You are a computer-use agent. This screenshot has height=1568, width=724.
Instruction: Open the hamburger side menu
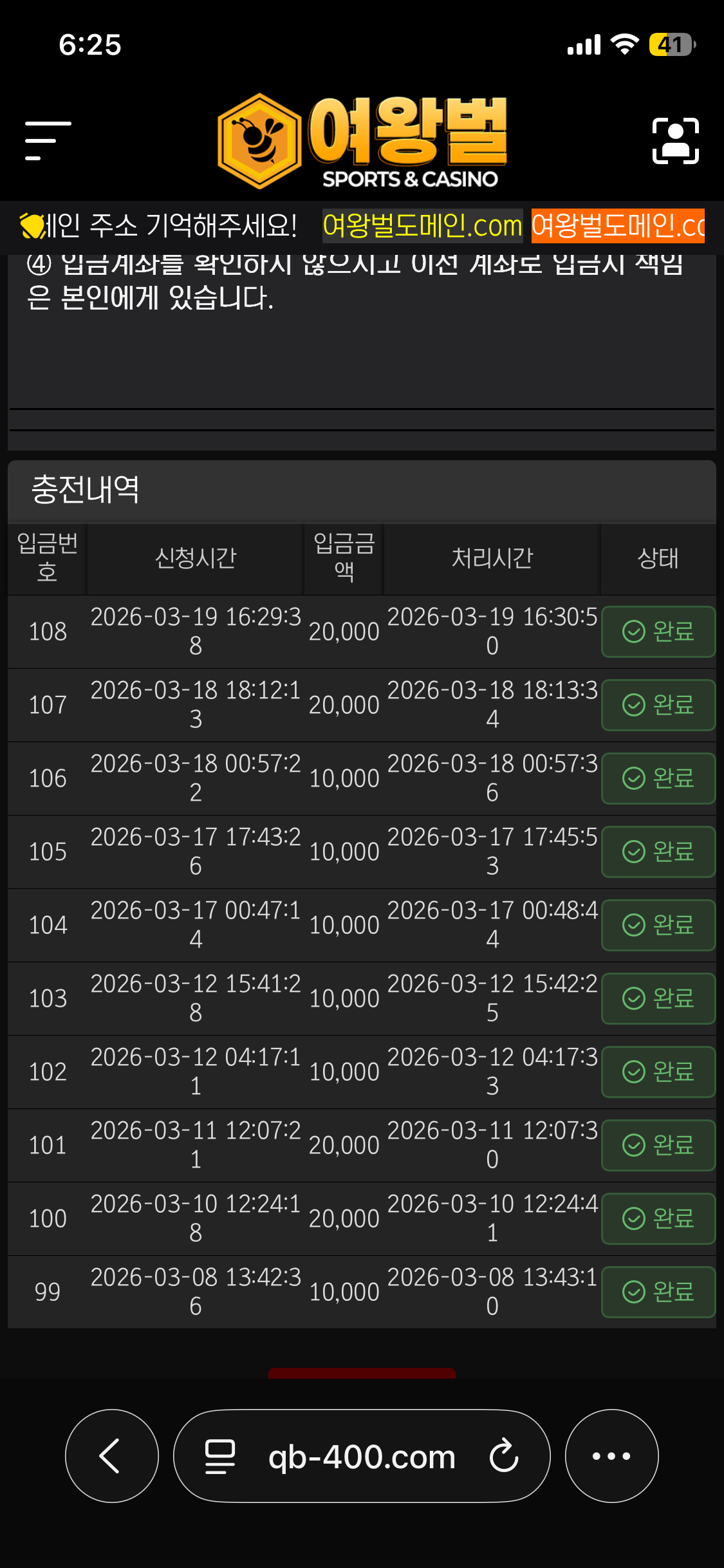click(48, 140)
